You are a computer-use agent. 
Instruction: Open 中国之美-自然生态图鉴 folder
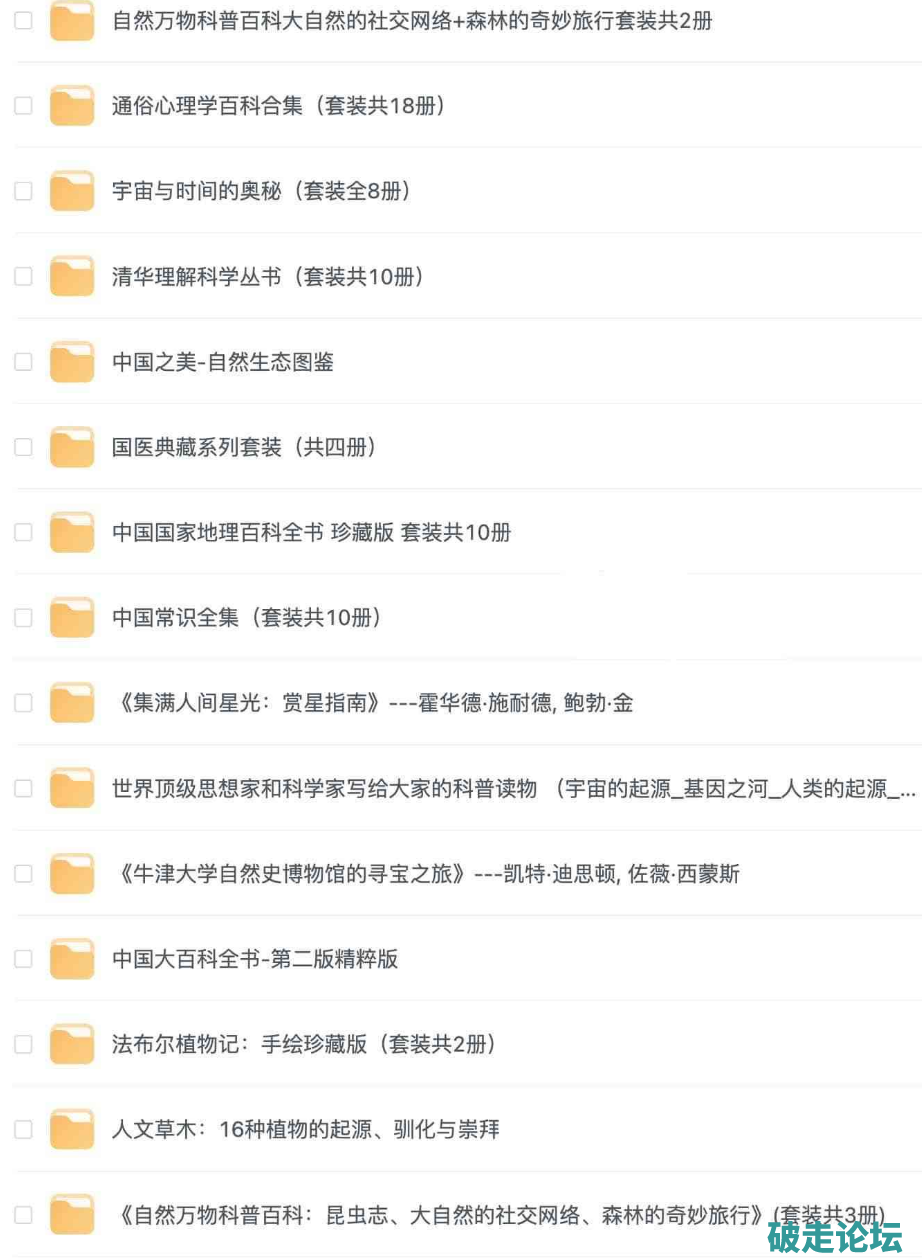[x=223, y=362]
